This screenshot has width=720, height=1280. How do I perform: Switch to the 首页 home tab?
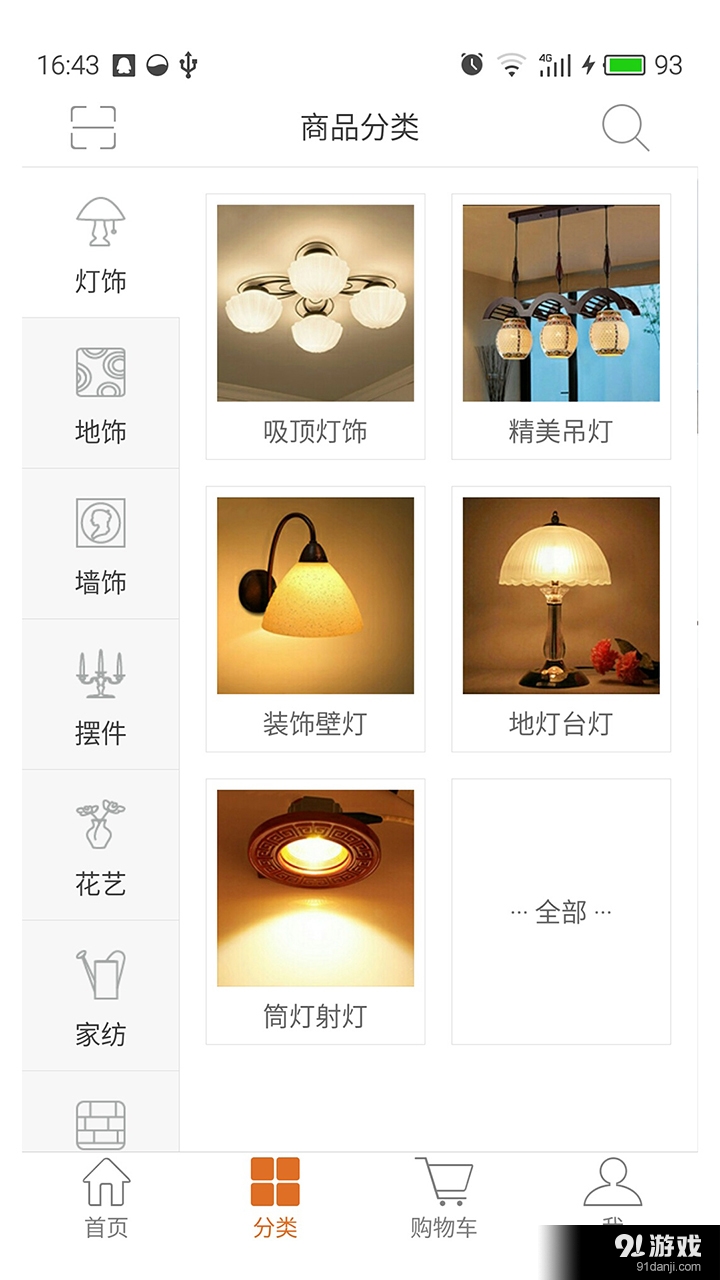click(x=107, y=1195)
